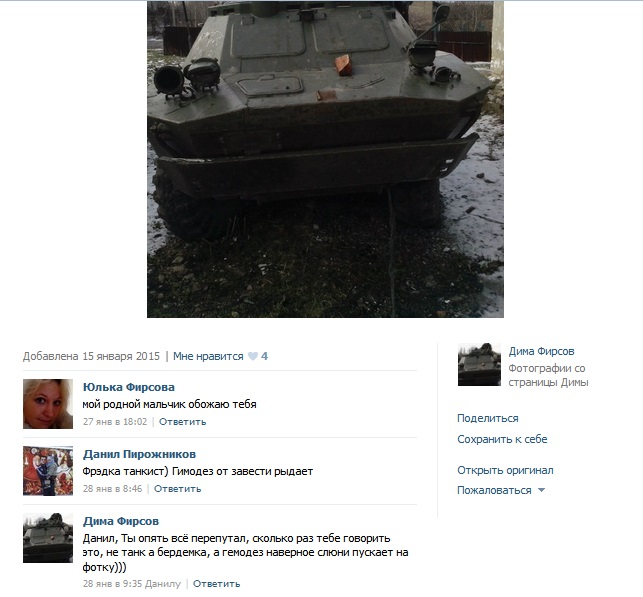
Task: Open the large armored vehicle photo
Action: (325, 160)
